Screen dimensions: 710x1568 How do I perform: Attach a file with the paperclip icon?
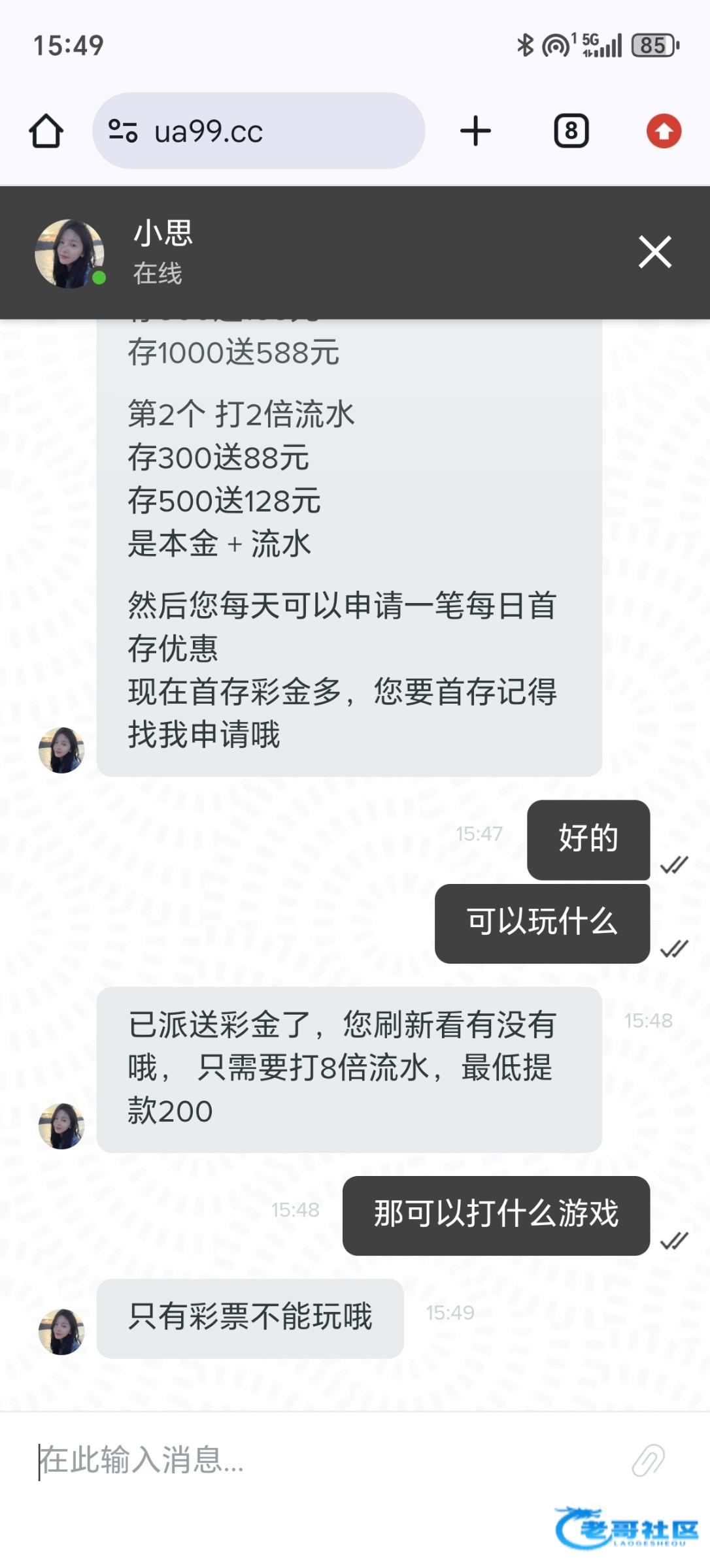click(x=648, y=1460)
